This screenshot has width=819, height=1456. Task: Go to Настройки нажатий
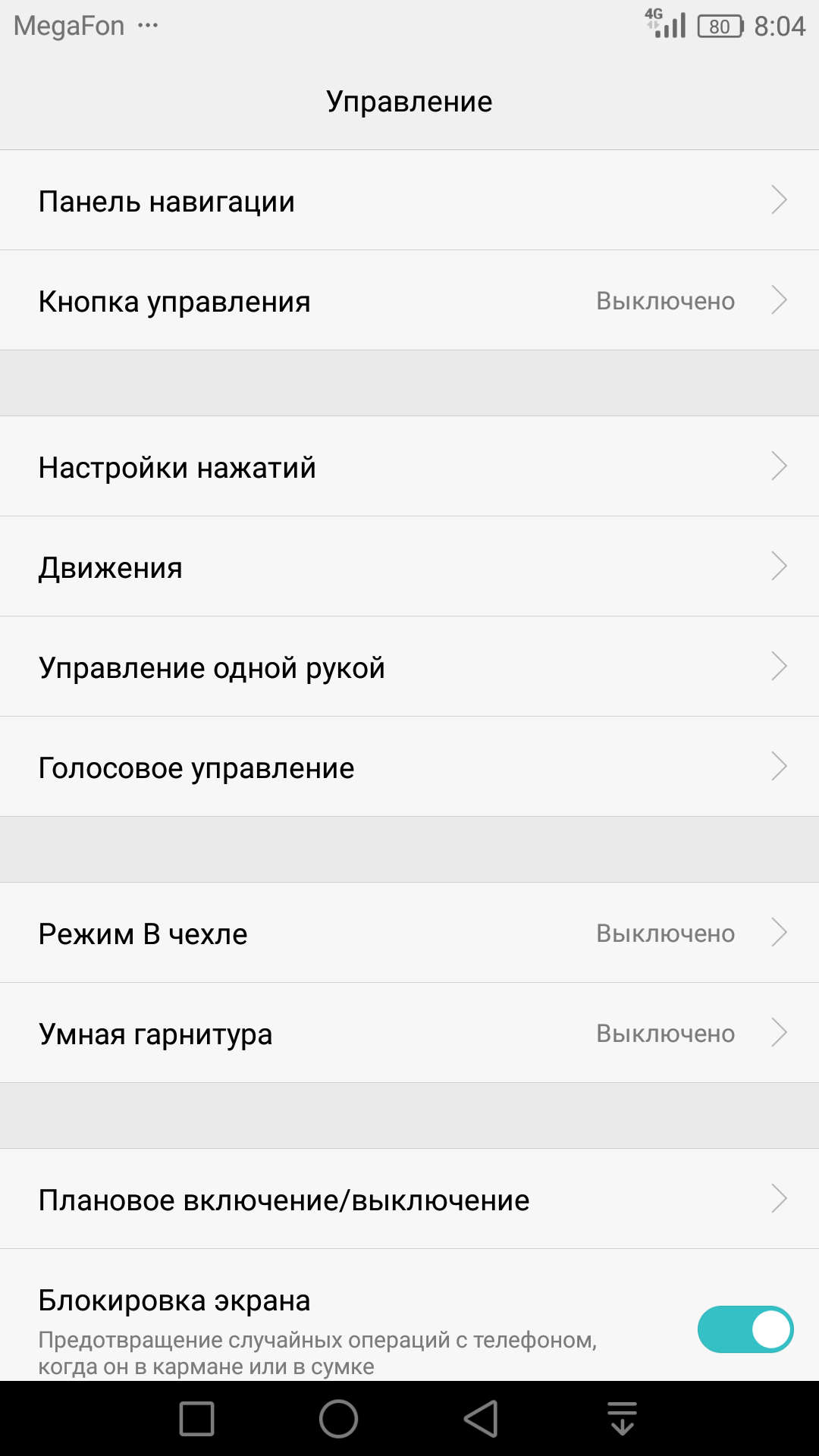point(409,466)
